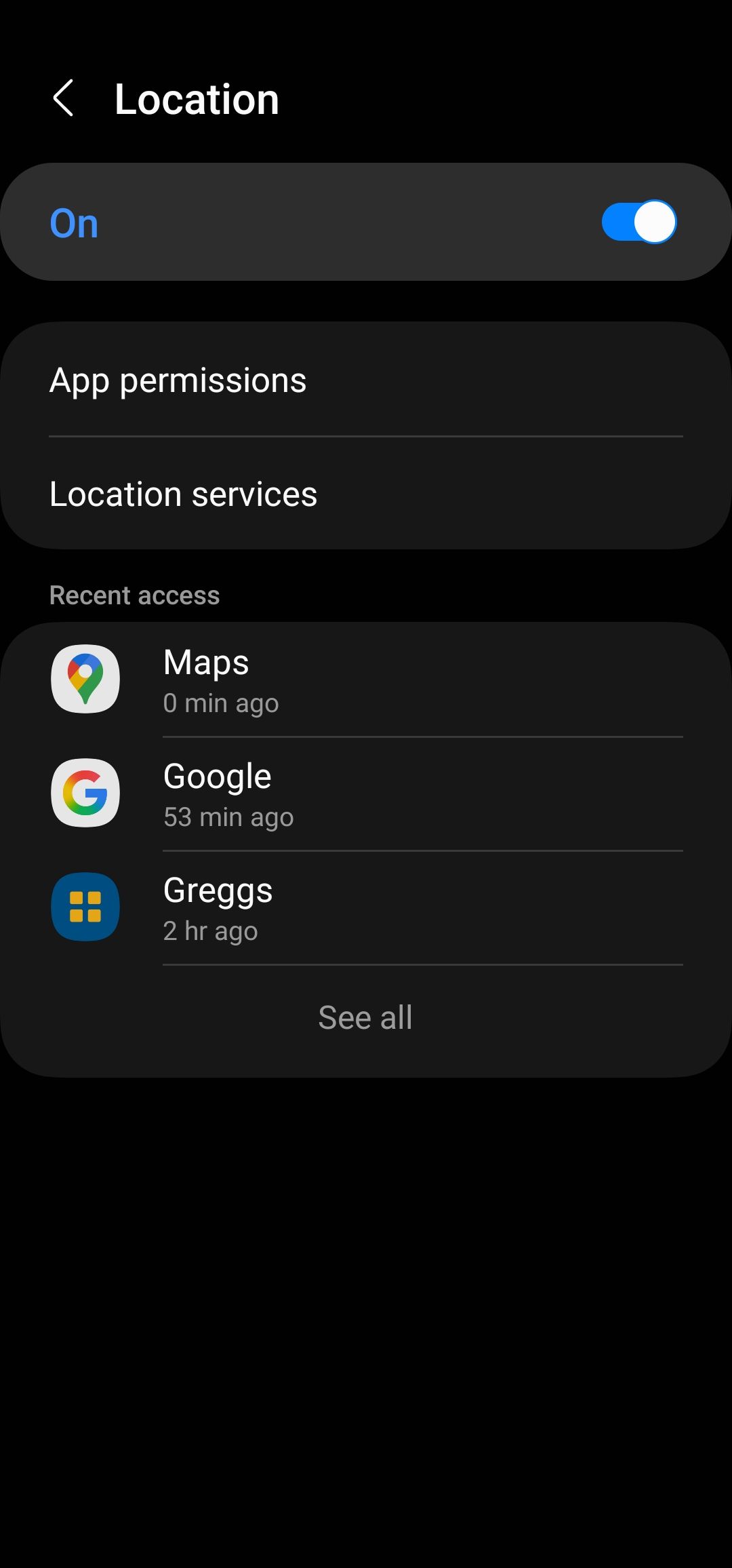Go back from Location settings
This screenshot has height=1568, width=732.
point(64,99)
